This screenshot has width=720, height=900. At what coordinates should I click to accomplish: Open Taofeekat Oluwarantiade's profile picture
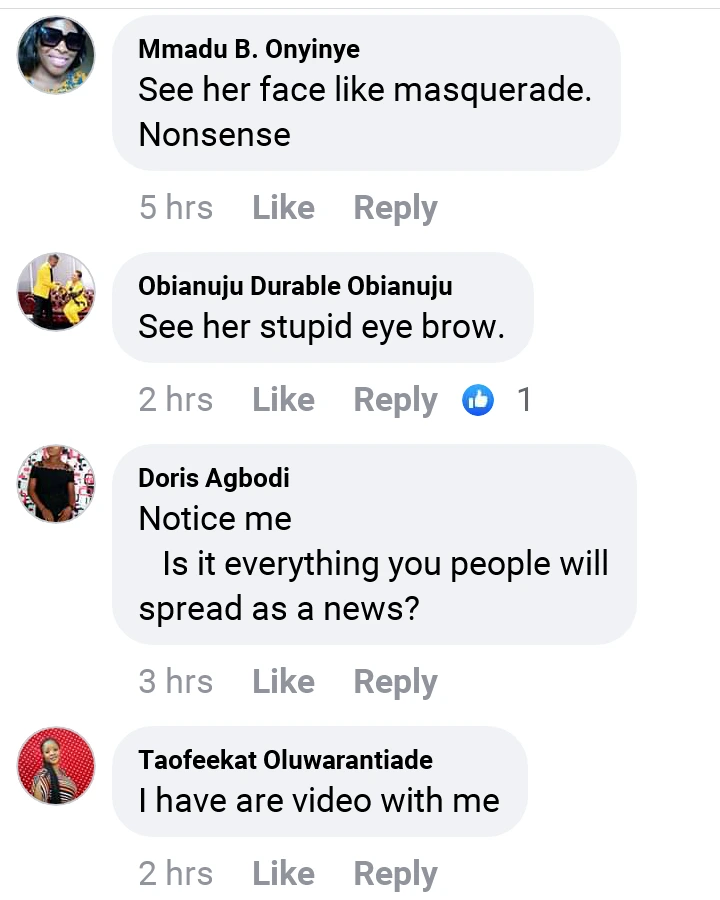coord(56,766)
